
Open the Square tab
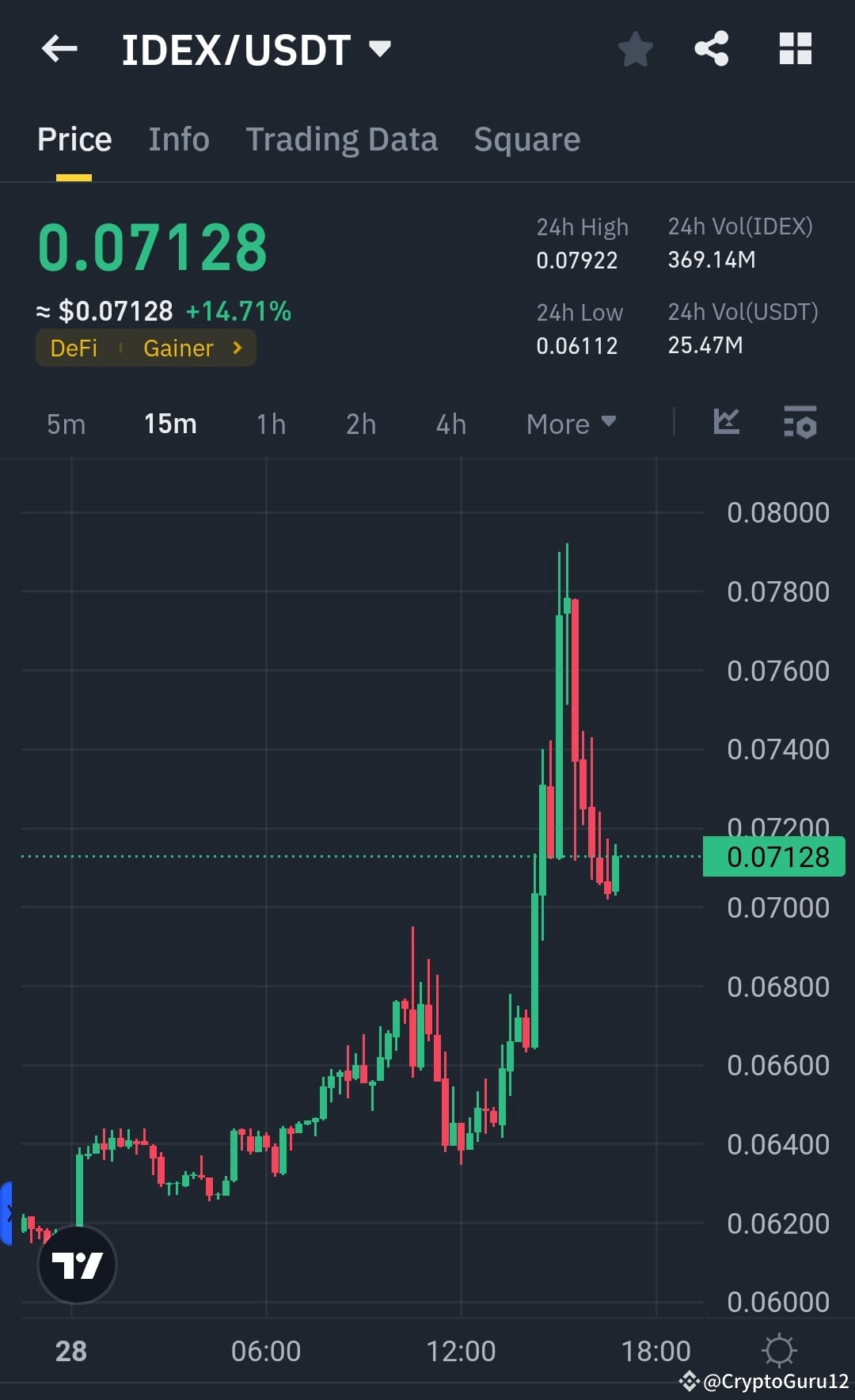tap(526, 139)
